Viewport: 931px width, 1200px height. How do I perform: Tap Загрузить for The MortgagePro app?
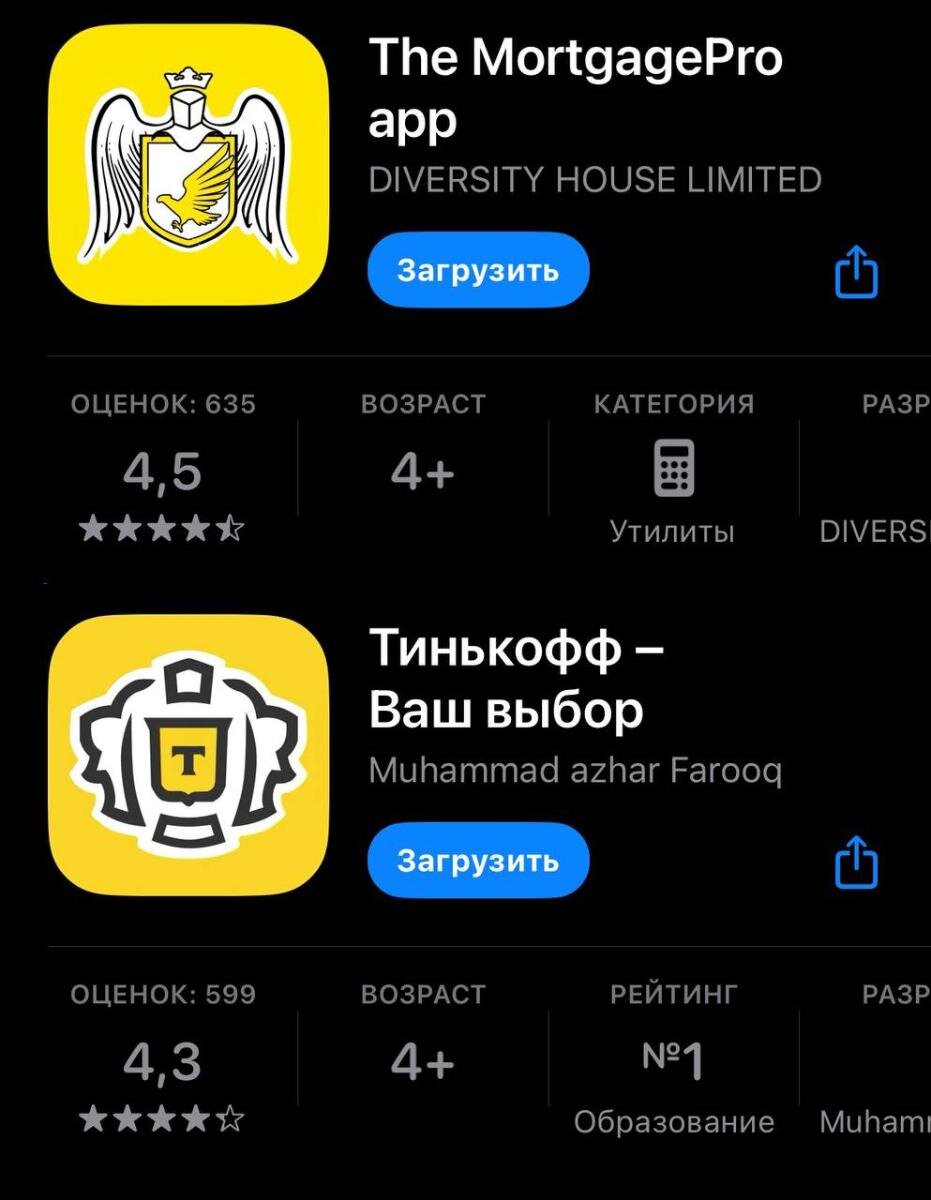click(477, 269)
